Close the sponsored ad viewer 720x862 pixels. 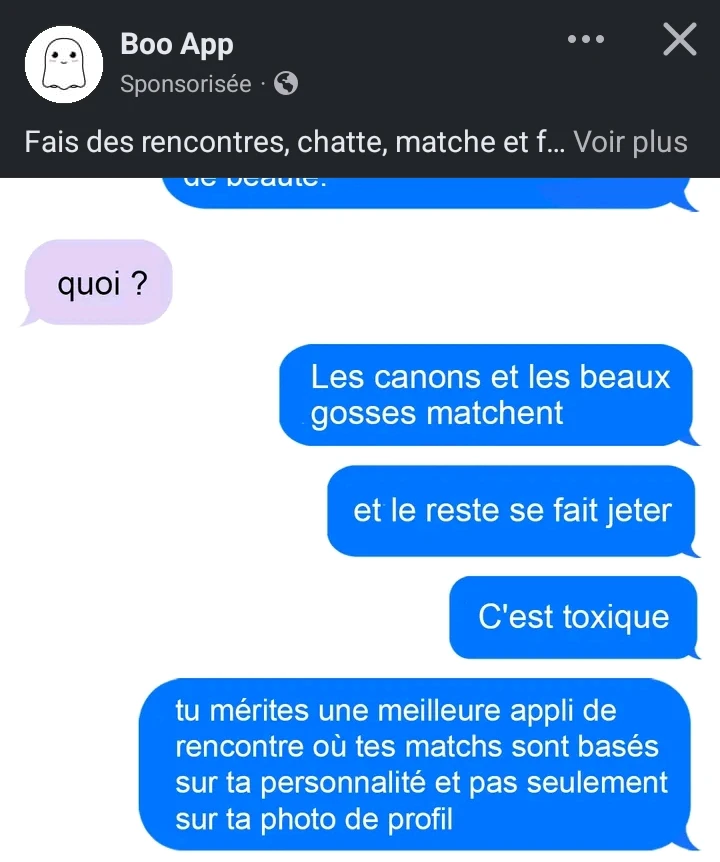point(679,40)
